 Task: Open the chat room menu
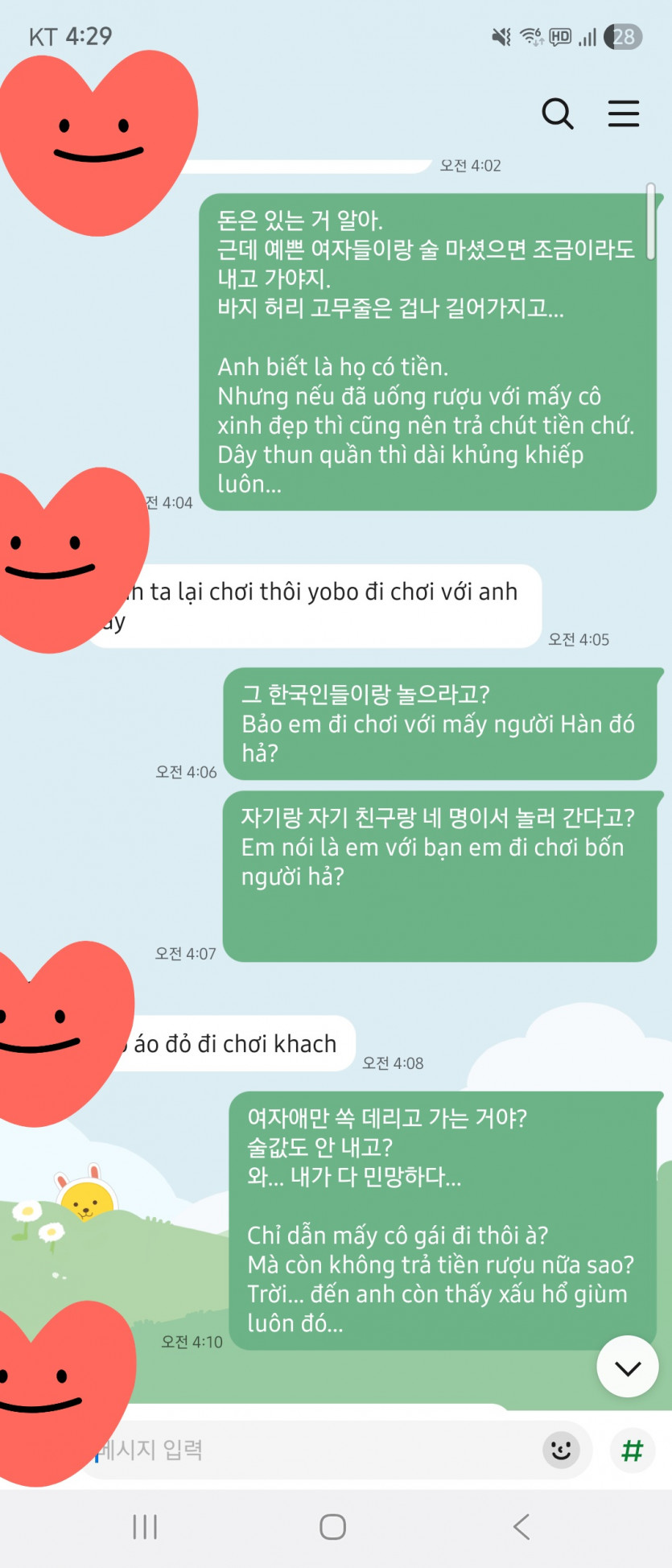click(623, 113)
